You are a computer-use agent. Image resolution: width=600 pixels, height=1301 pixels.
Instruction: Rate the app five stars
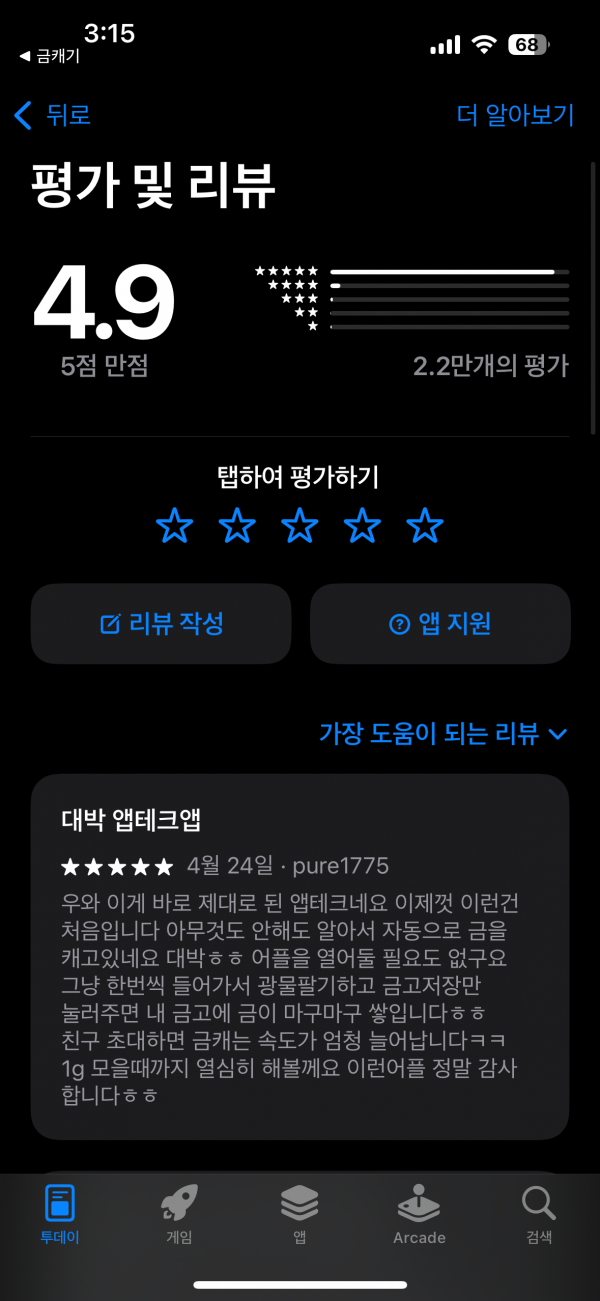click(x=426, y=525)
